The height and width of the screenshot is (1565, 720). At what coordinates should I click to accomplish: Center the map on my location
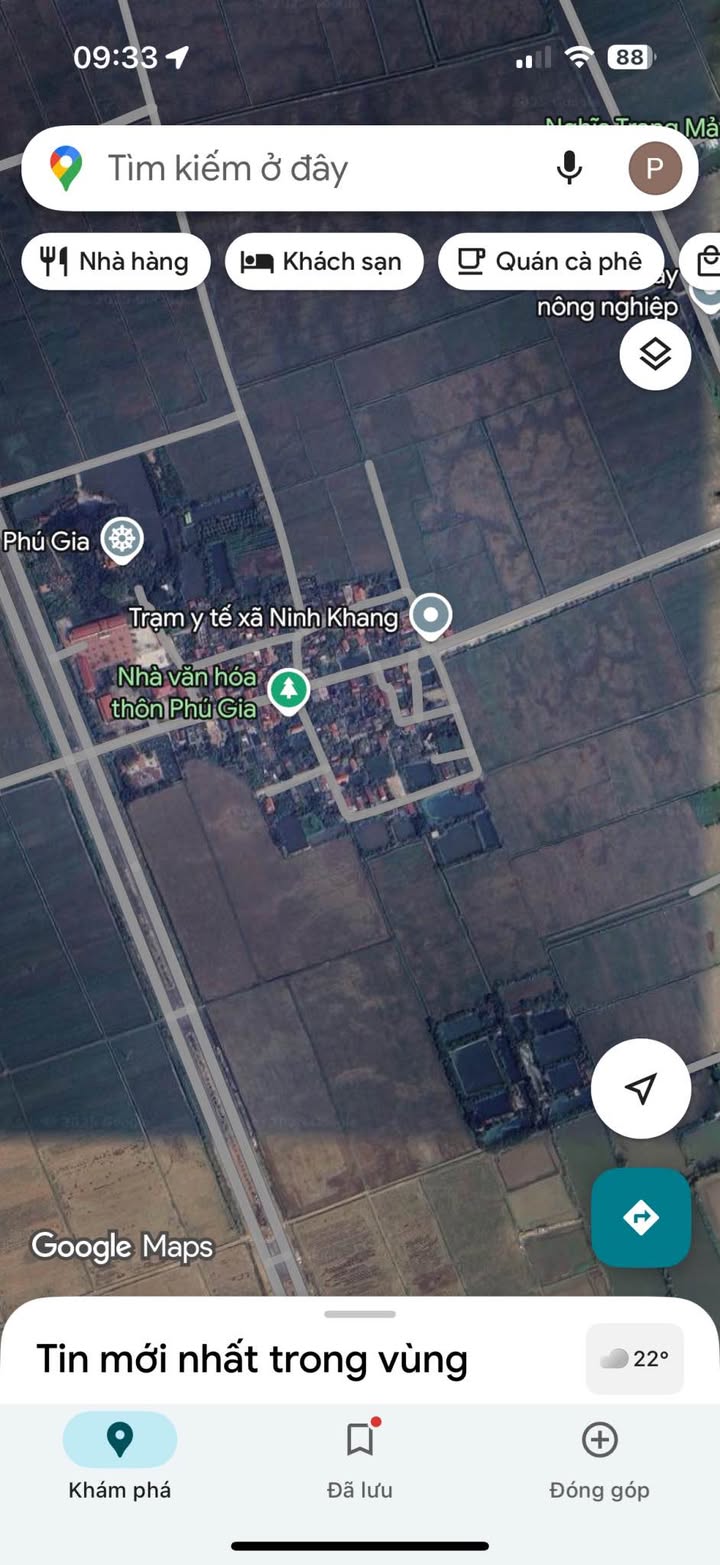(641, 1089)
